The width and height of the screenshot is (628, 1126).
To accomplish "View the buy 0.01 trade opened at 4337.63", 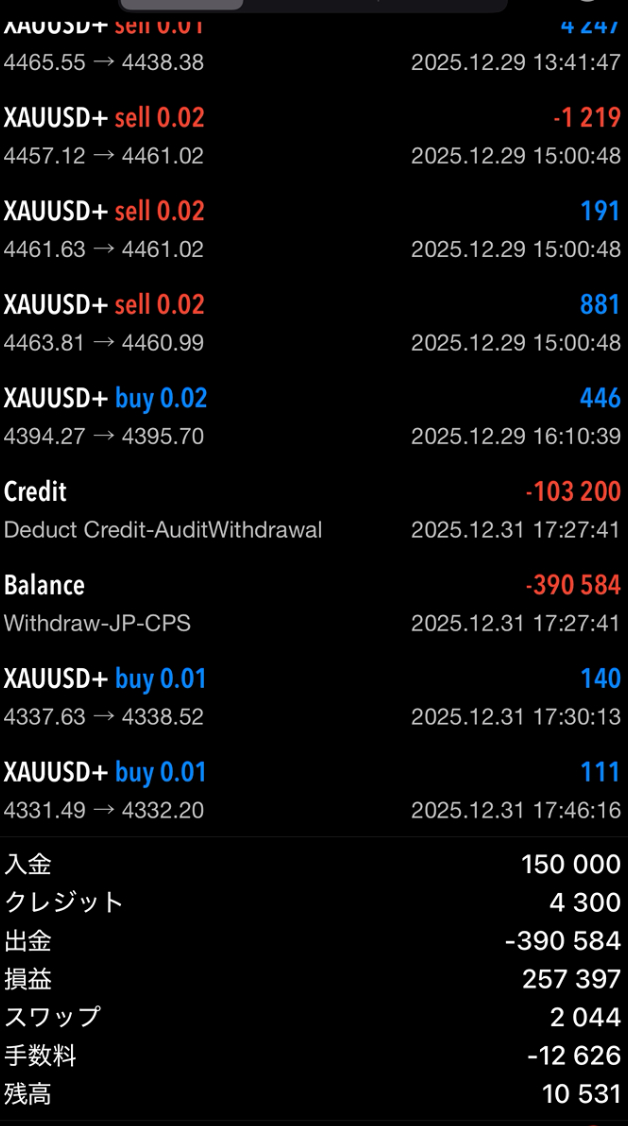I will point(313,697).
